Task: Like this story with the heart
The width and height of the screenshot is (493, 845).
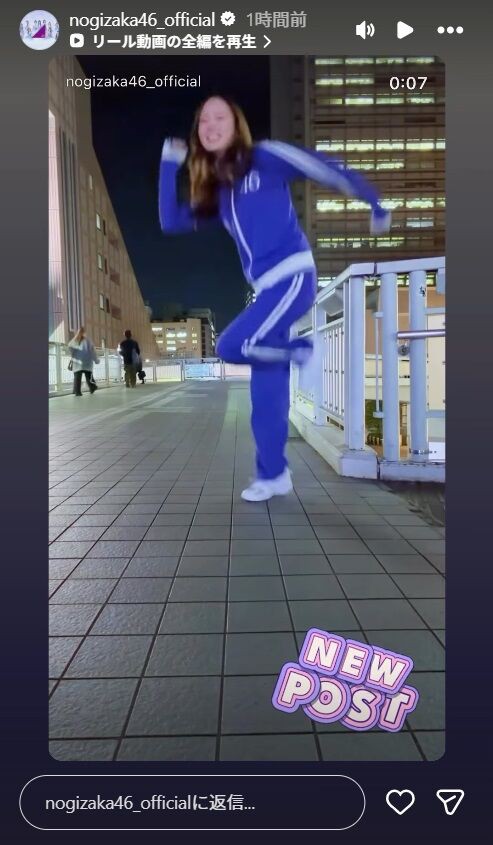Action: tap(400, 802)
